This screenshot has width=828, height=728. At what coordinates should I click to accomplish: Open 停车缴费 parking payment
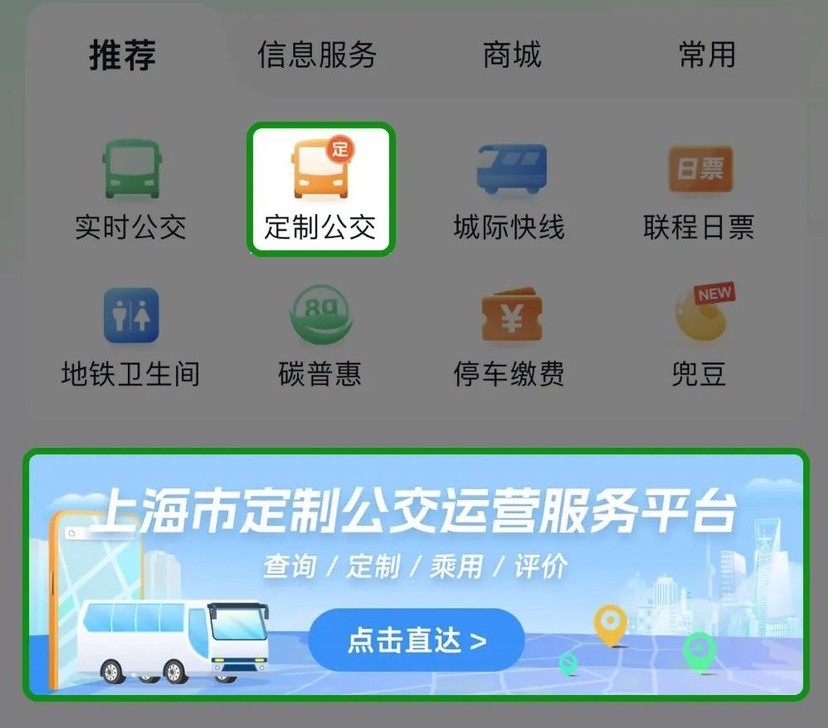pyautogui.click(x=509, y=337)
